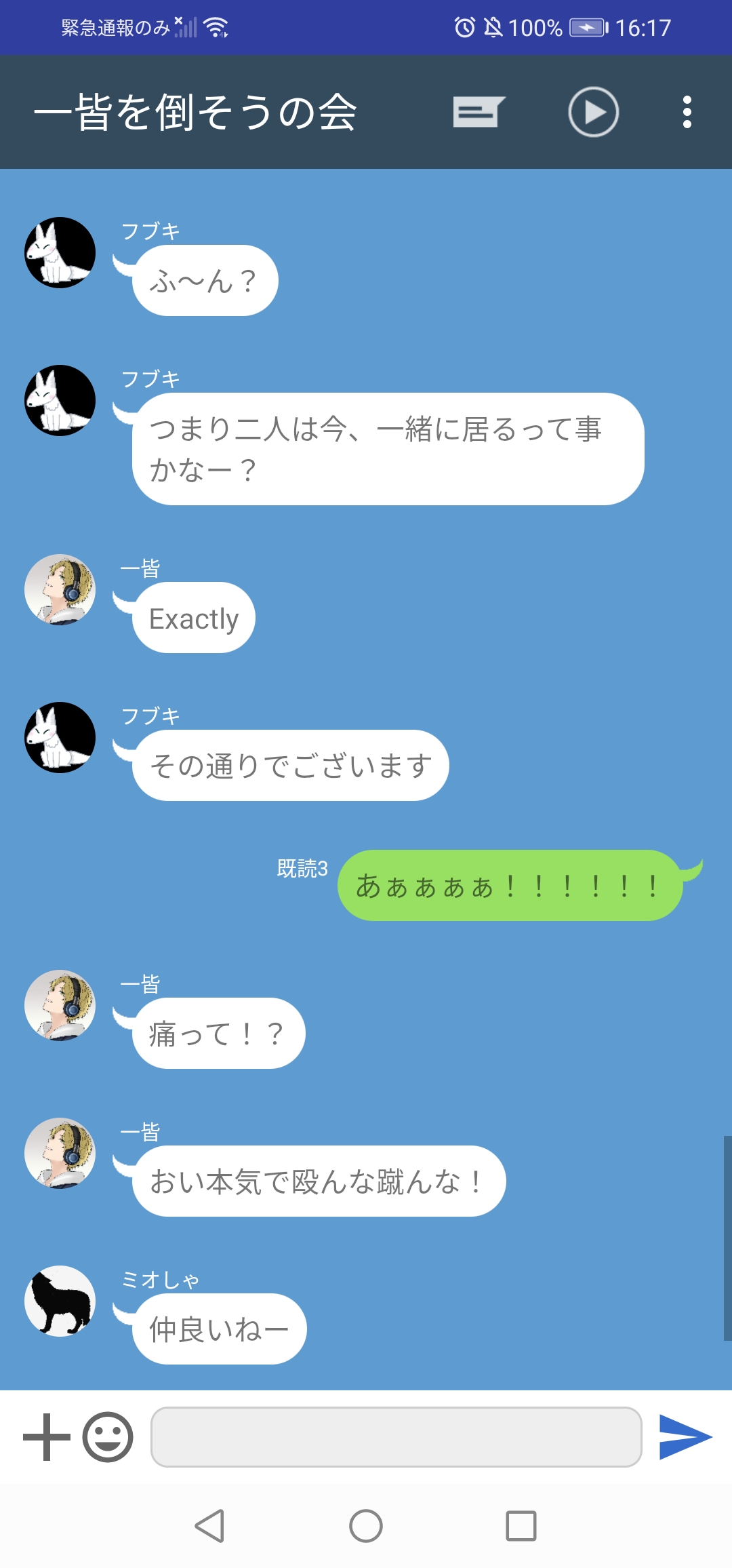Tap the plus attachment icon
Screen dimensions: 732x1568
(47, 1436)
